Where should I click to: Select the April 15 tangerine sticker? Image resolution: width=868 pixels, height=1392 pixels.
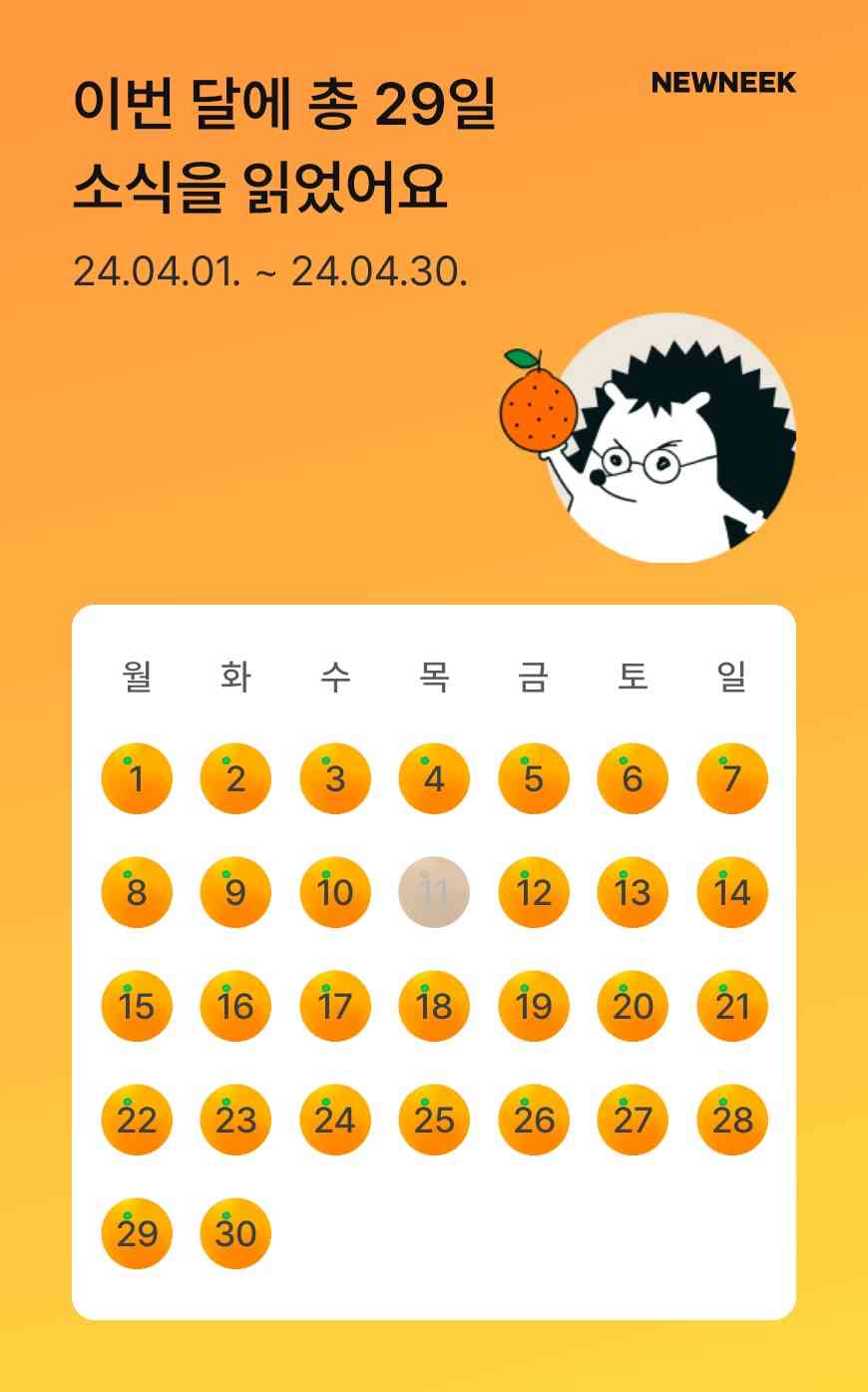point(137,1006)
